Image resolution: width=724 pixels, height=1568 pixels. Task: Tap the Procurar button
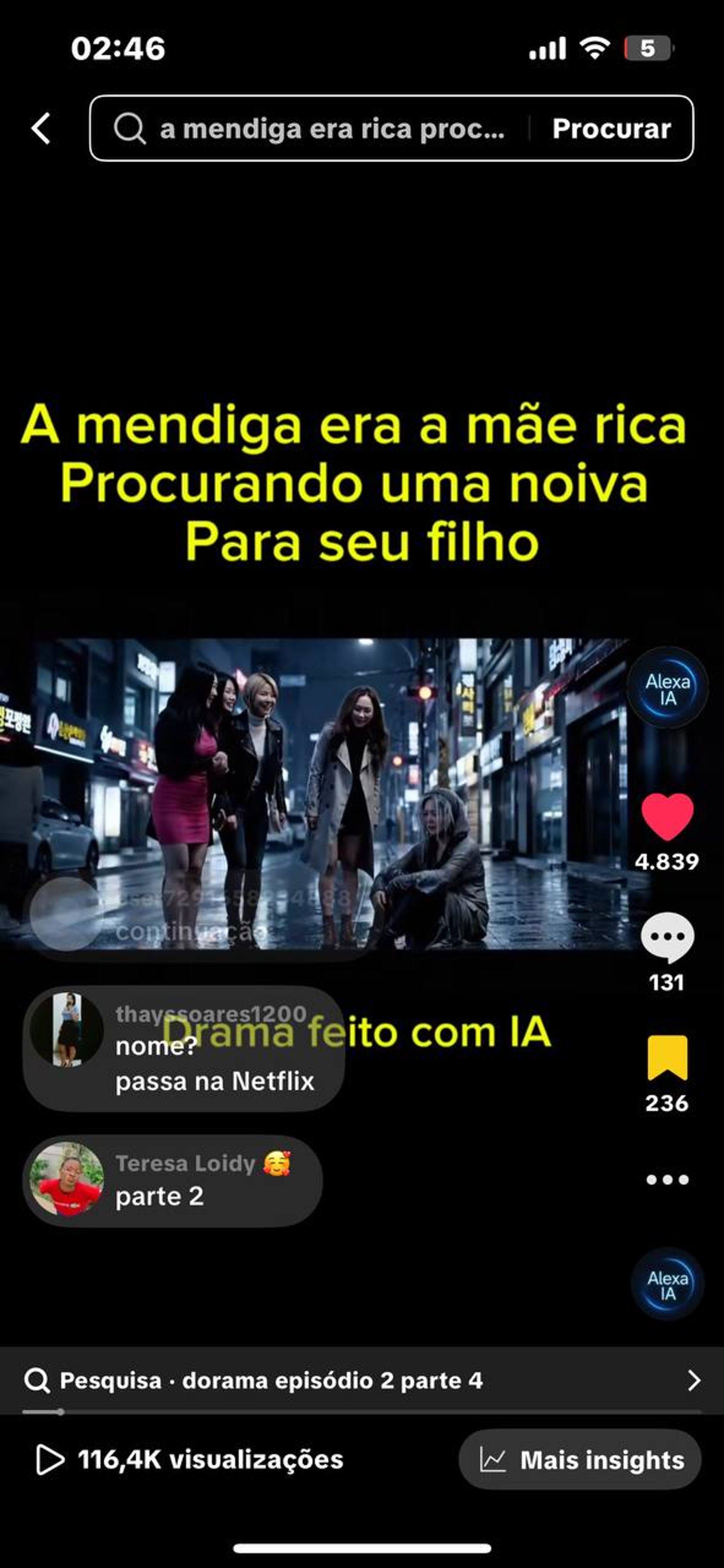click(611, 129)
